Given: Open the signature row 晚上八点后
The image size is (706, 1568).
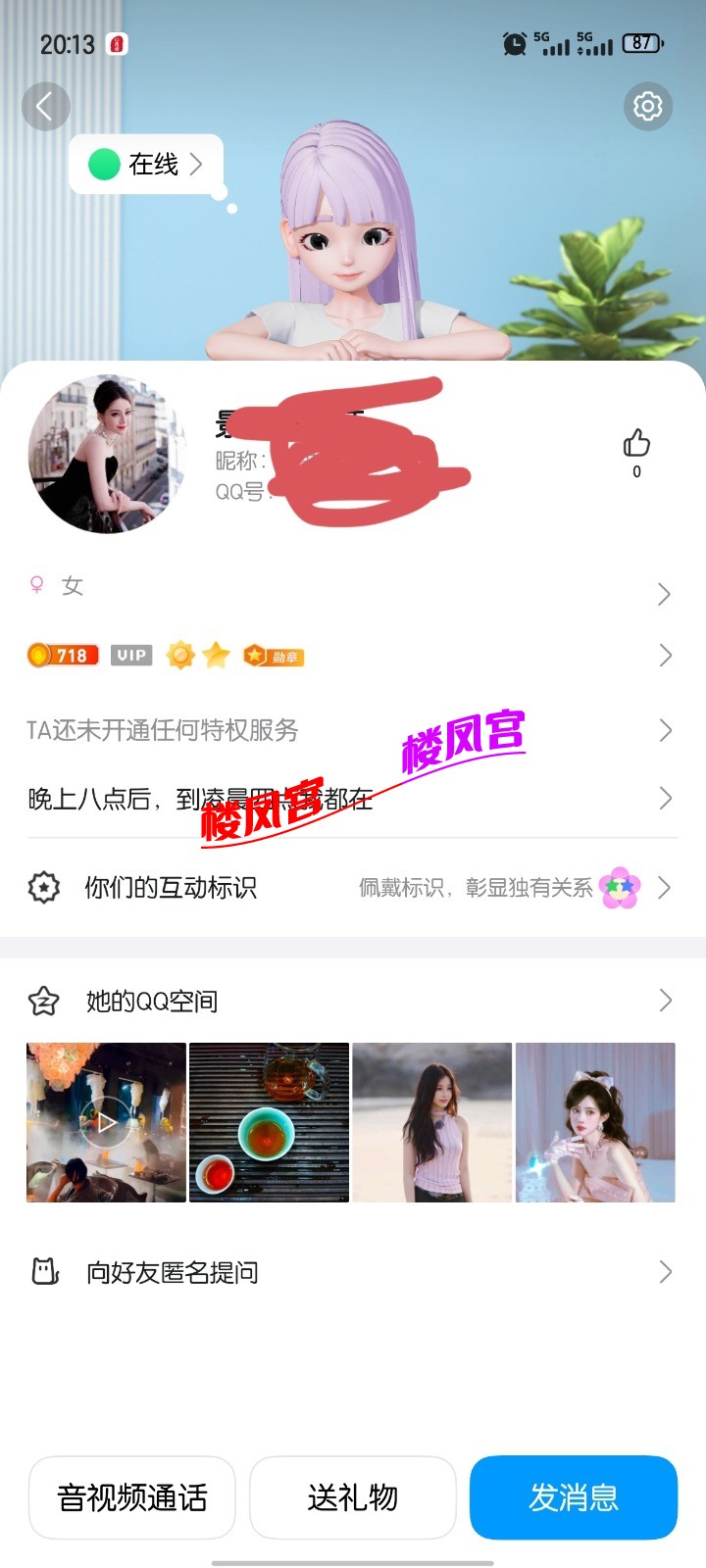Looking at the screenshot, I should (351, 799).
